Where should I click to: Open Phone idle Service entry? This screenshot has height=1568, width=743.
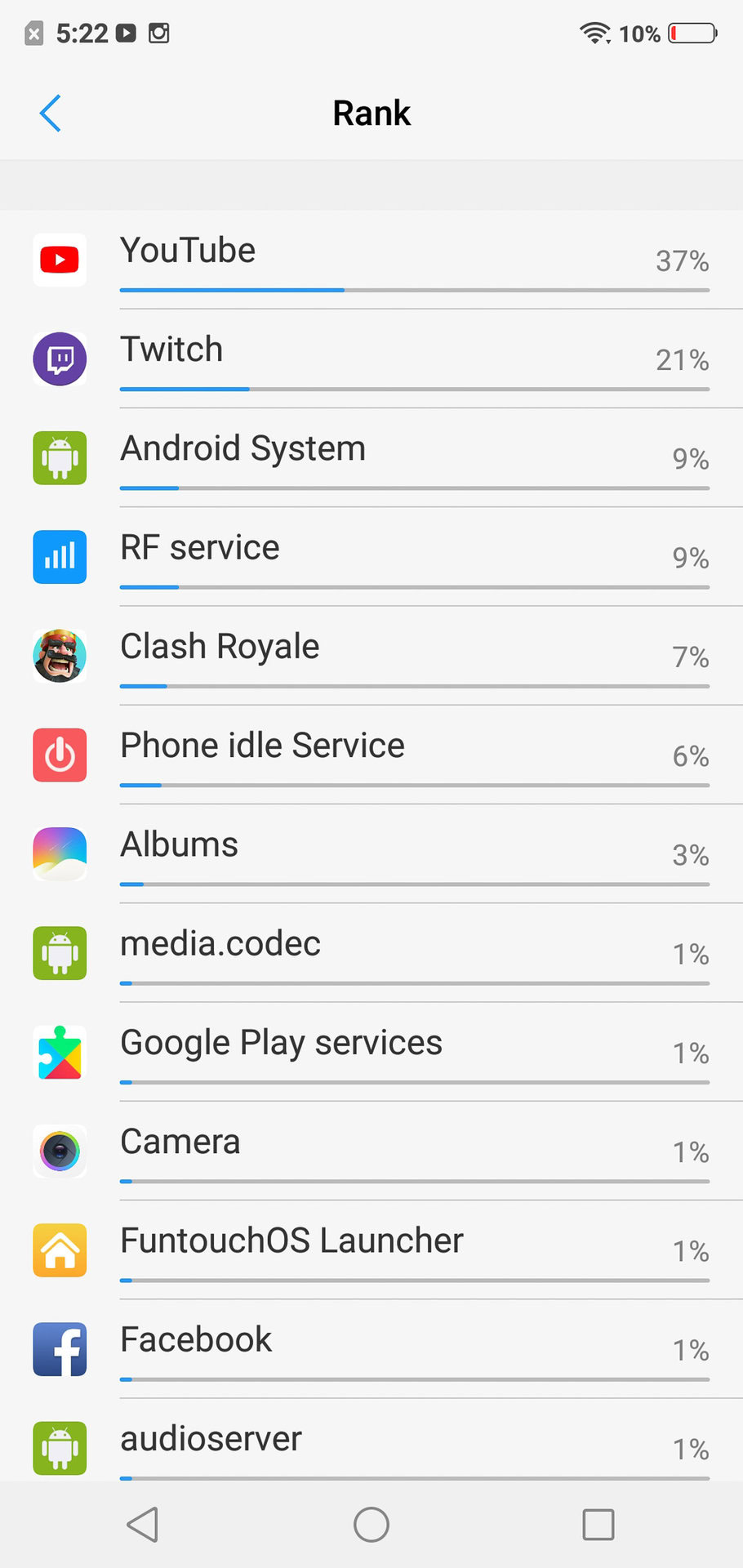(371, 755)
